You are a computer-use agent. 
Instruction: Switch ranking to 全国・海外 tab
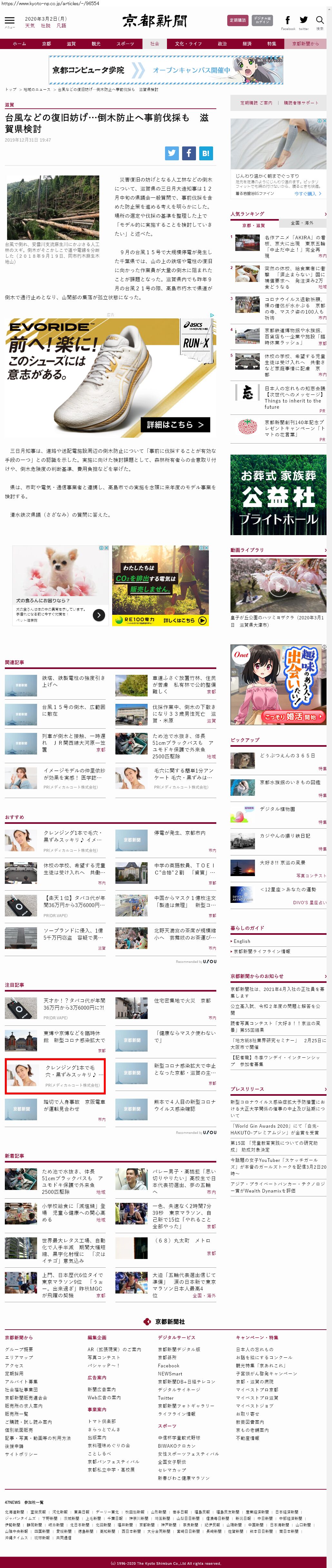tap(302, 223)
